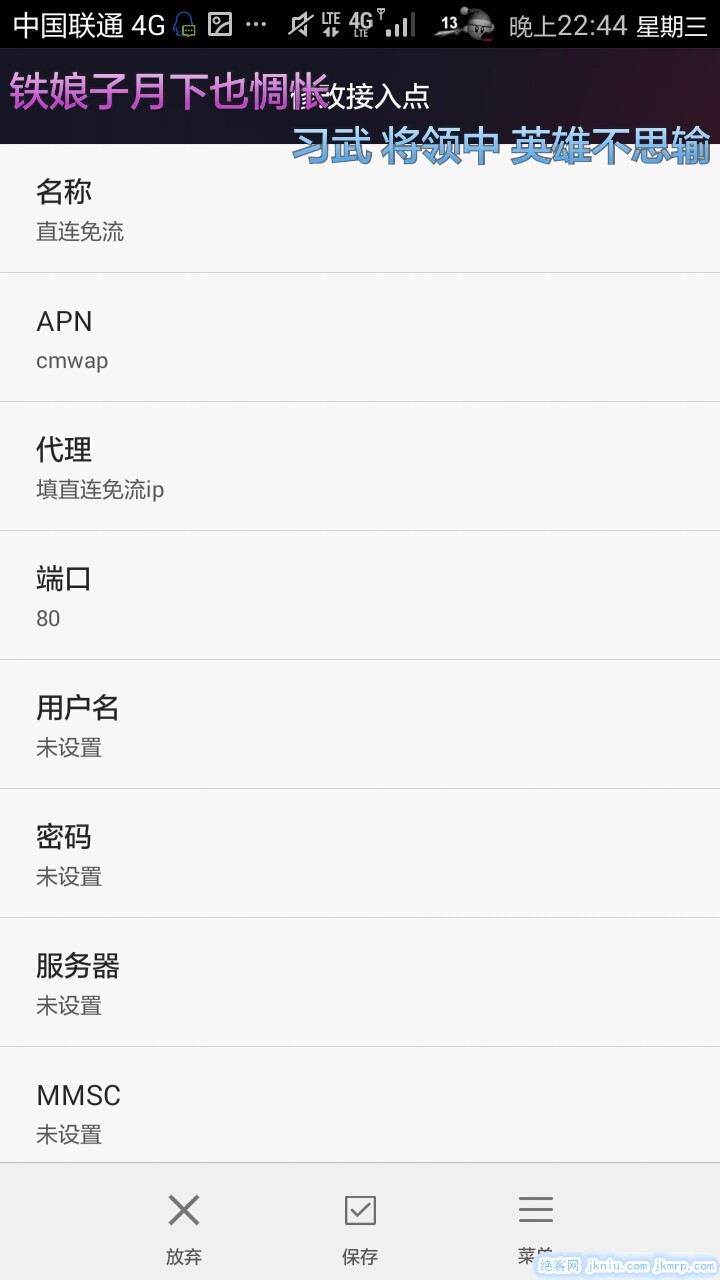Set the 密码 password
Viewport: 720px width, 1280px height.
360,854
